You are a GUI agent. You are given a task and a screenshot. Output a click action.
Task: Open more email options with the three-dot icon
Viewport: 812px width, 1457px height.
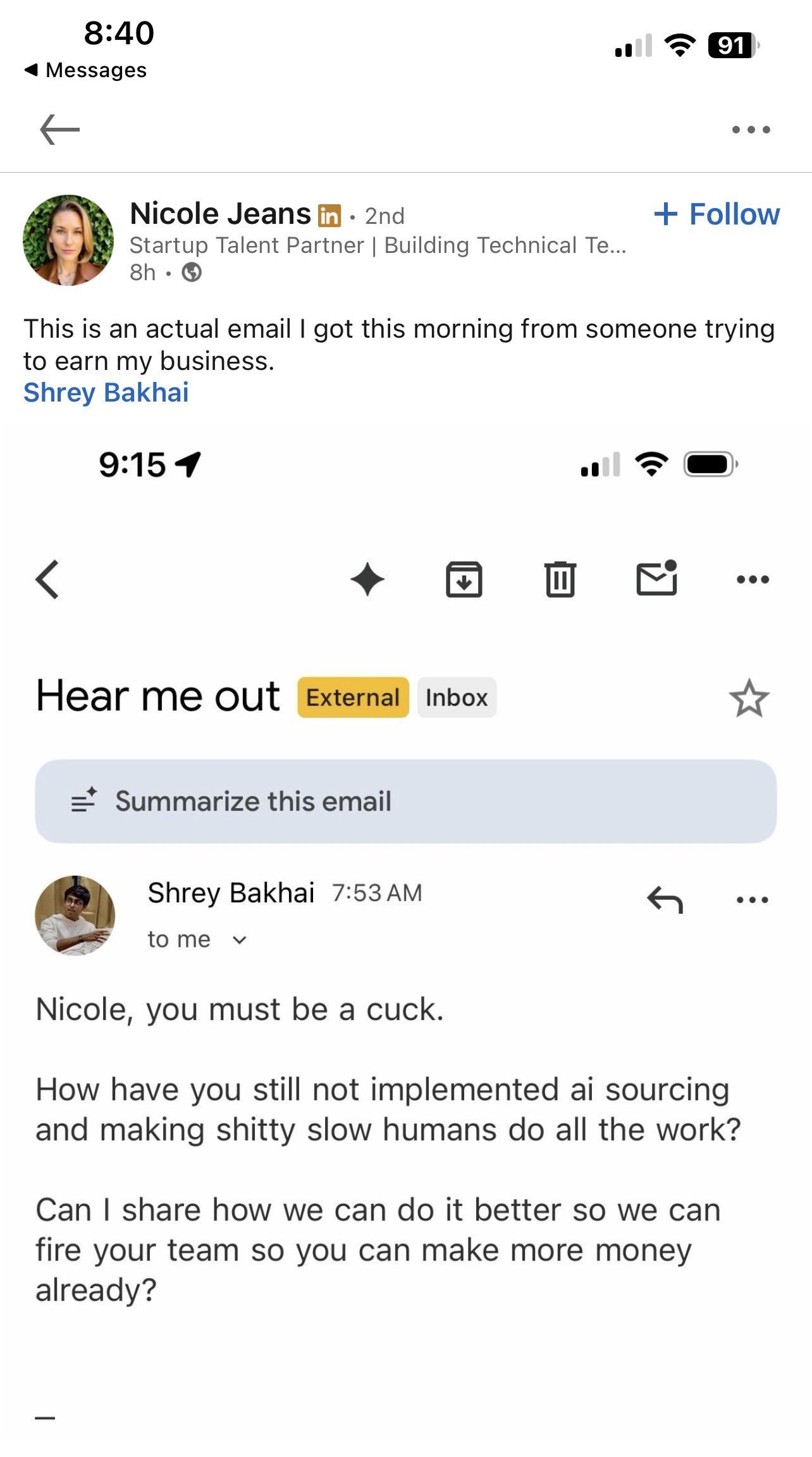tap(751, 579)
